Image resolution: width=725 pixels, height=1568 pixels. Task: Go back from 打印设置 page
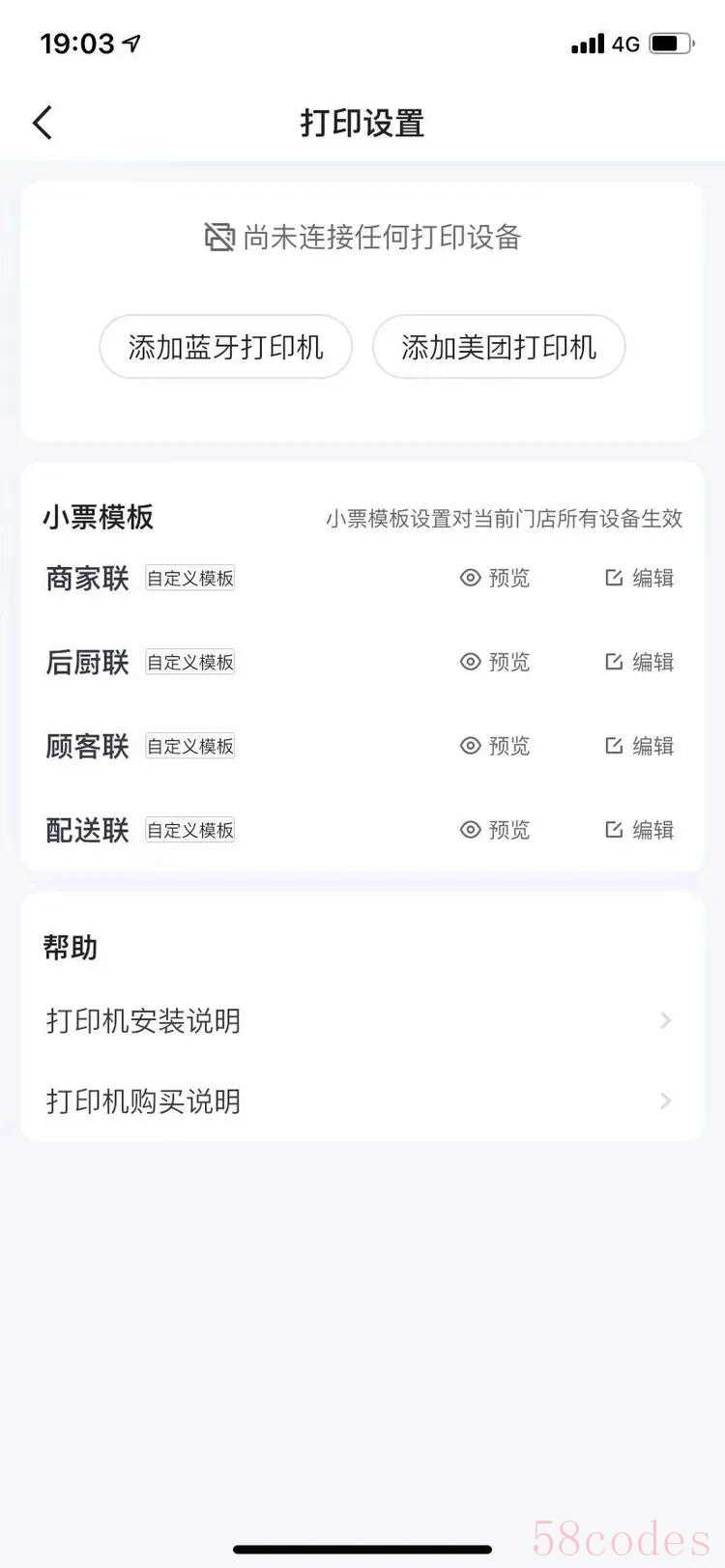43,123
